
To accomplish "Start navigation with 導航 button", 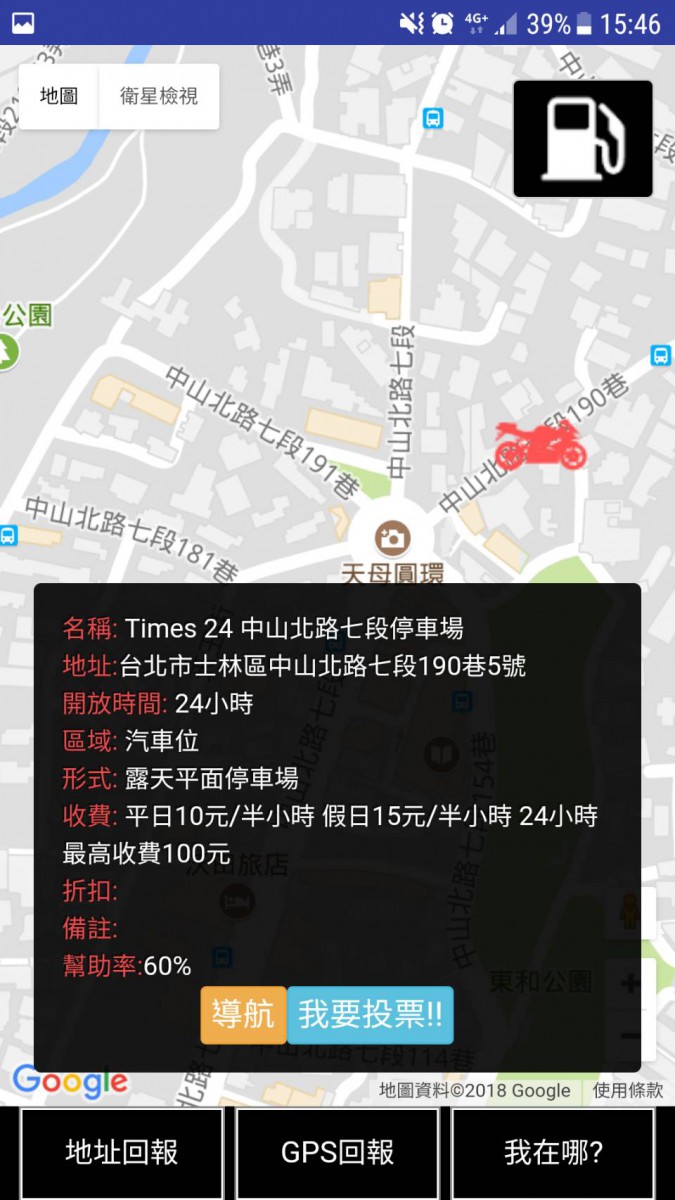I will 244,1015.
